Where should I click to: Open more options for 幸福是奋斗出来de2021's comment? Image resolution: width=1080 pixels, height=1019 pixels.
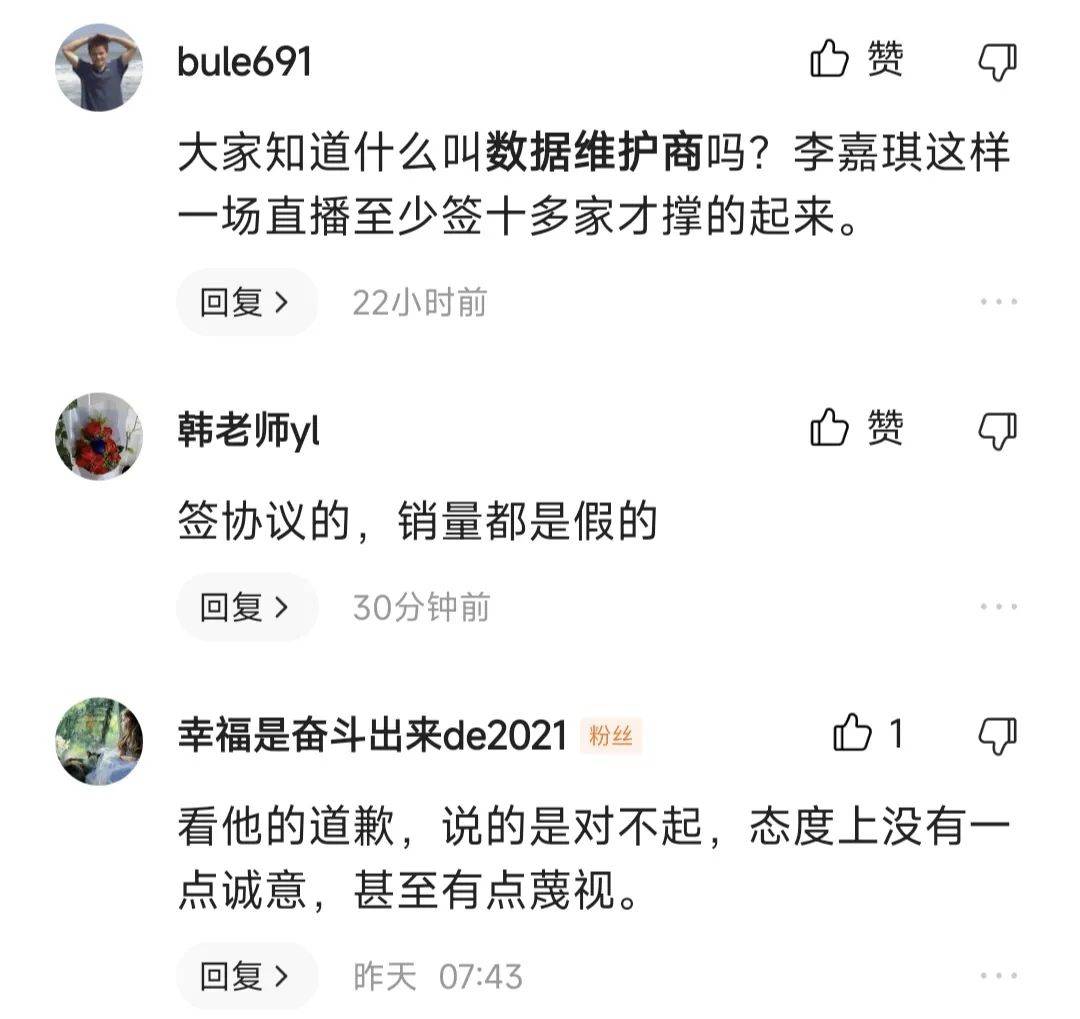[x=998, y=976]
